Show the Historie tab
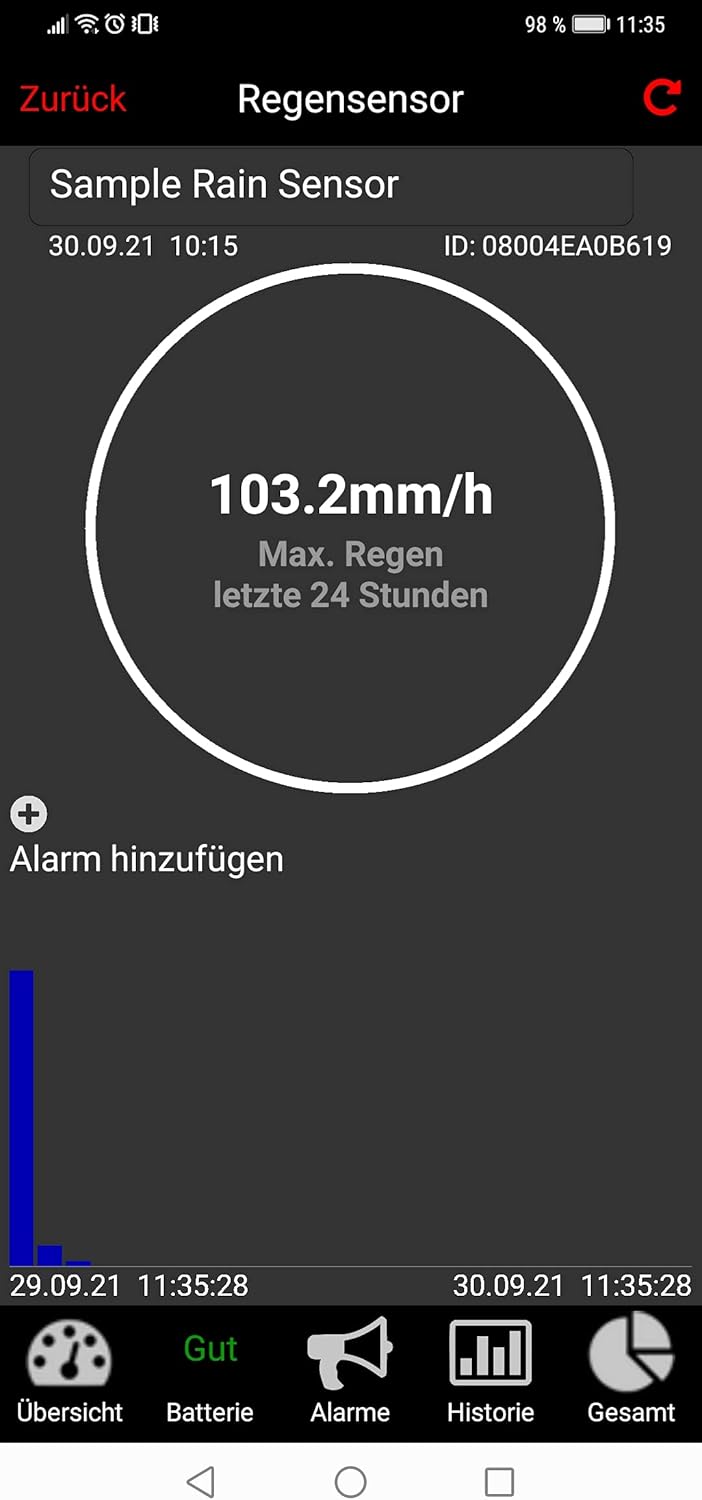702x1500 pixels. (490, 1372)
